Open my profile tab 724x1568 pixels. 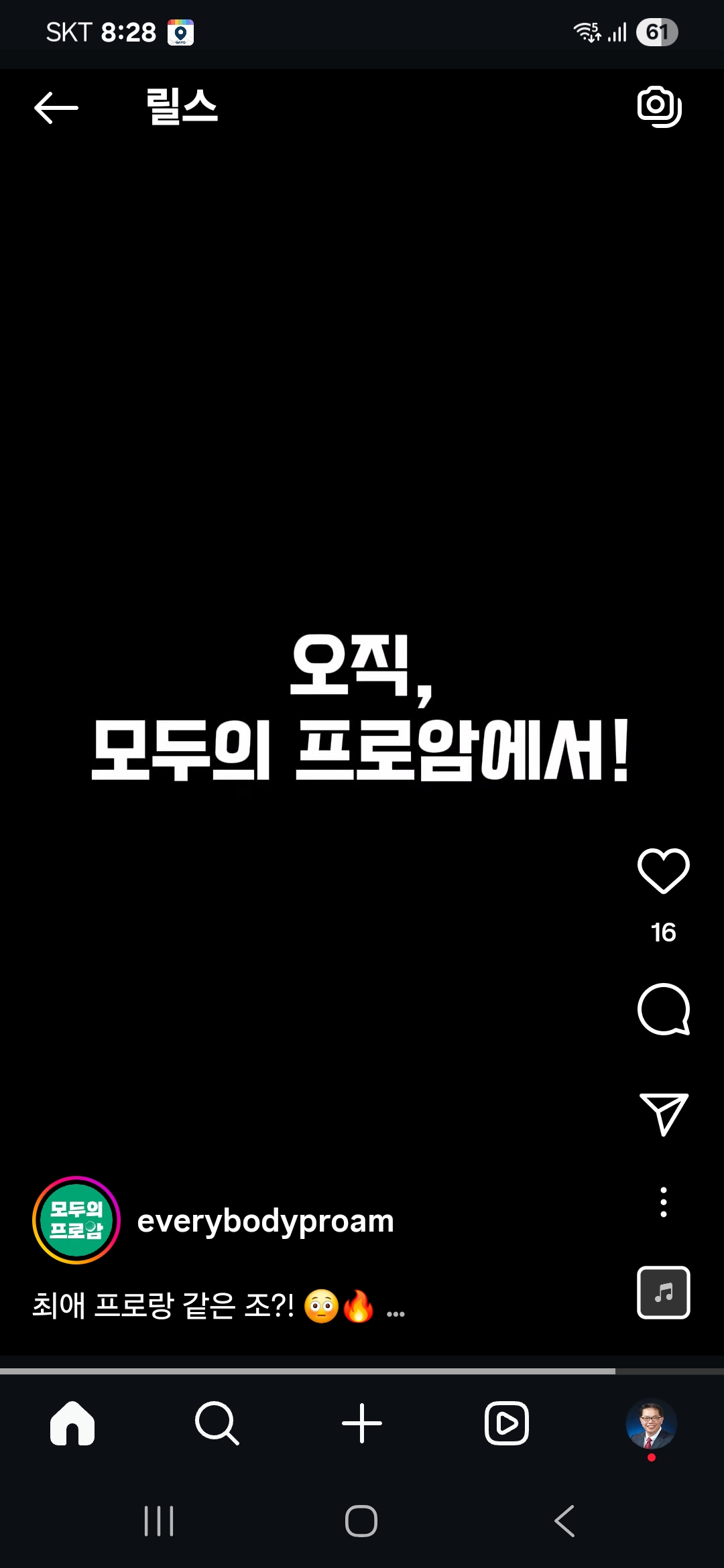pos(651,1423)
